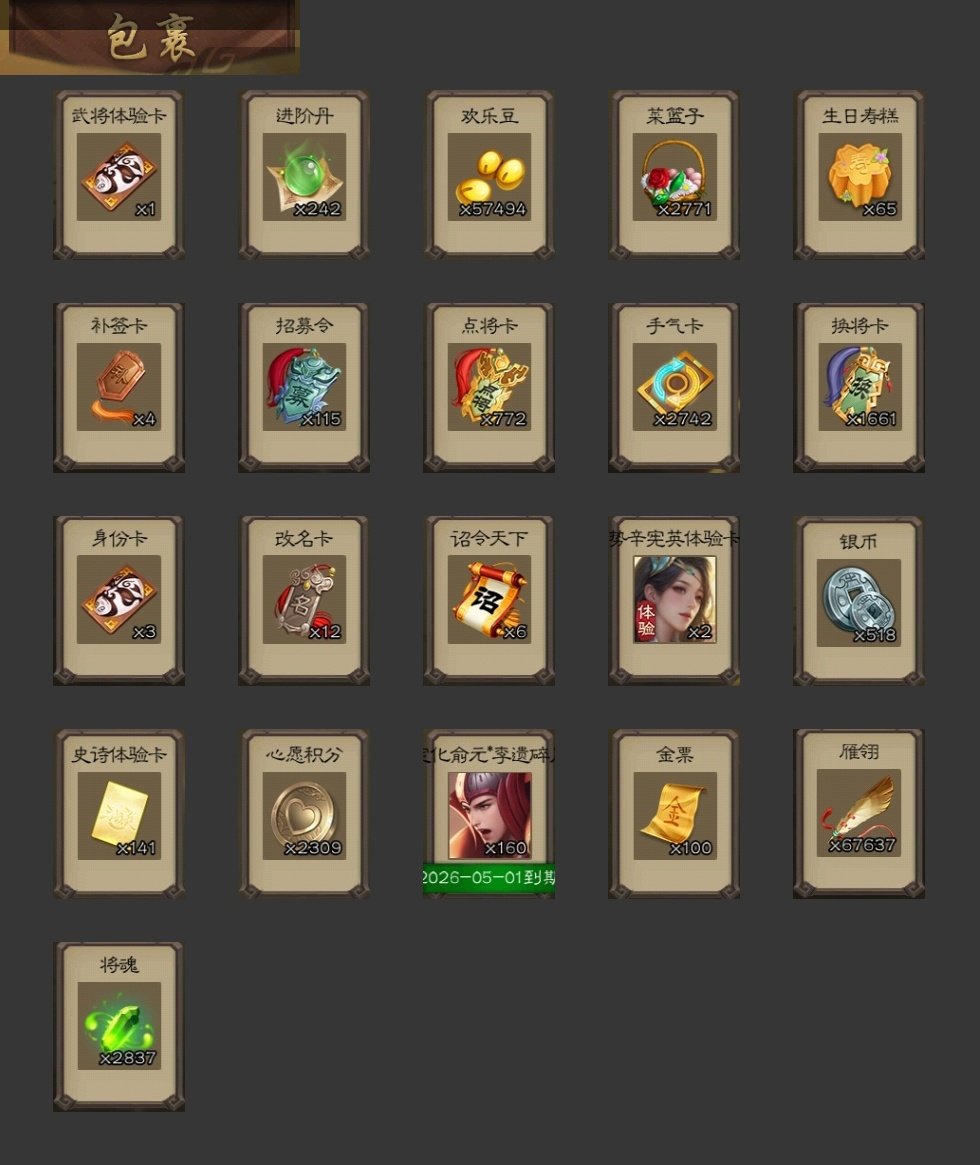Tap the 招募令 item card
This screenshot has height=1165, width=980.
(x=304, y=388)
